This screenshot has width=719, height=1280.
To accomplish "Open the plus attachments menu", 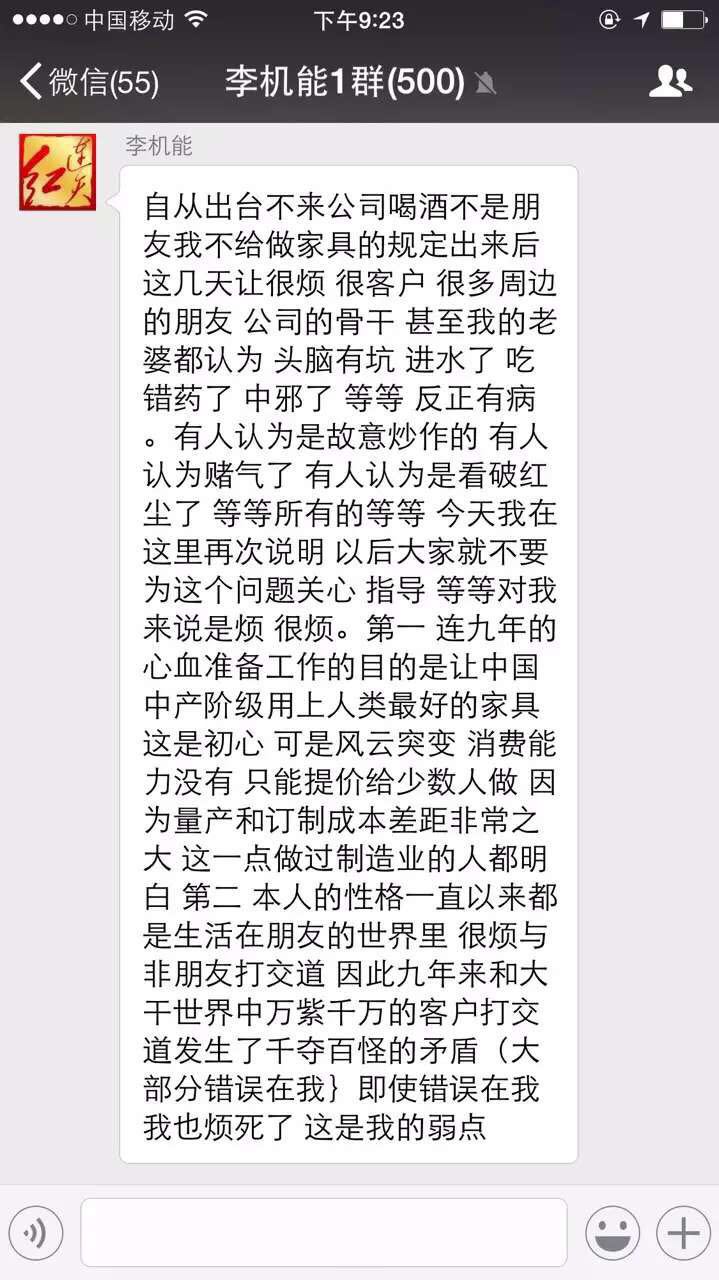I will click(682, 1233).
